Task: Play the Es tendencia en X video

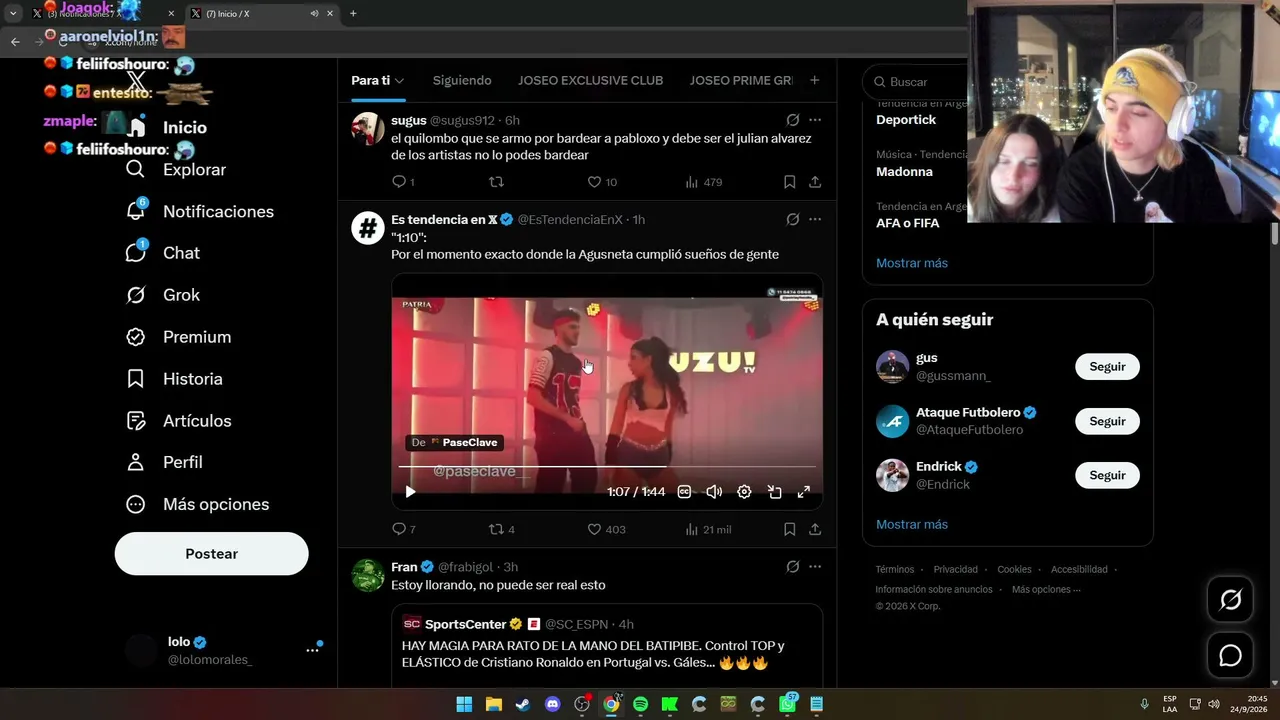Action: pyautogui.click(x=410, y=491)
